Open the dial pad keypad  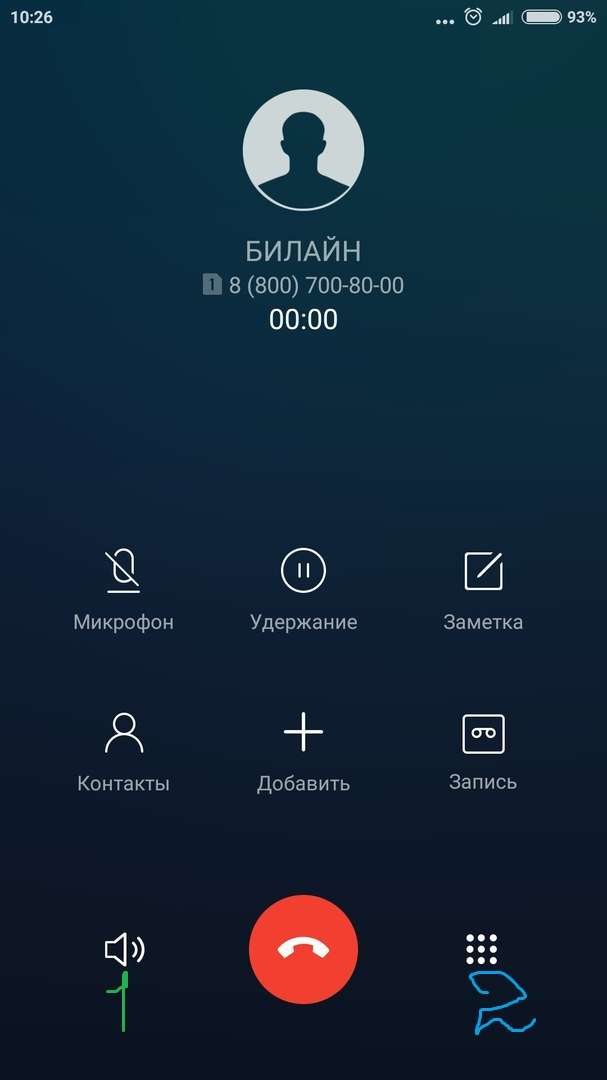coord(482,950)
